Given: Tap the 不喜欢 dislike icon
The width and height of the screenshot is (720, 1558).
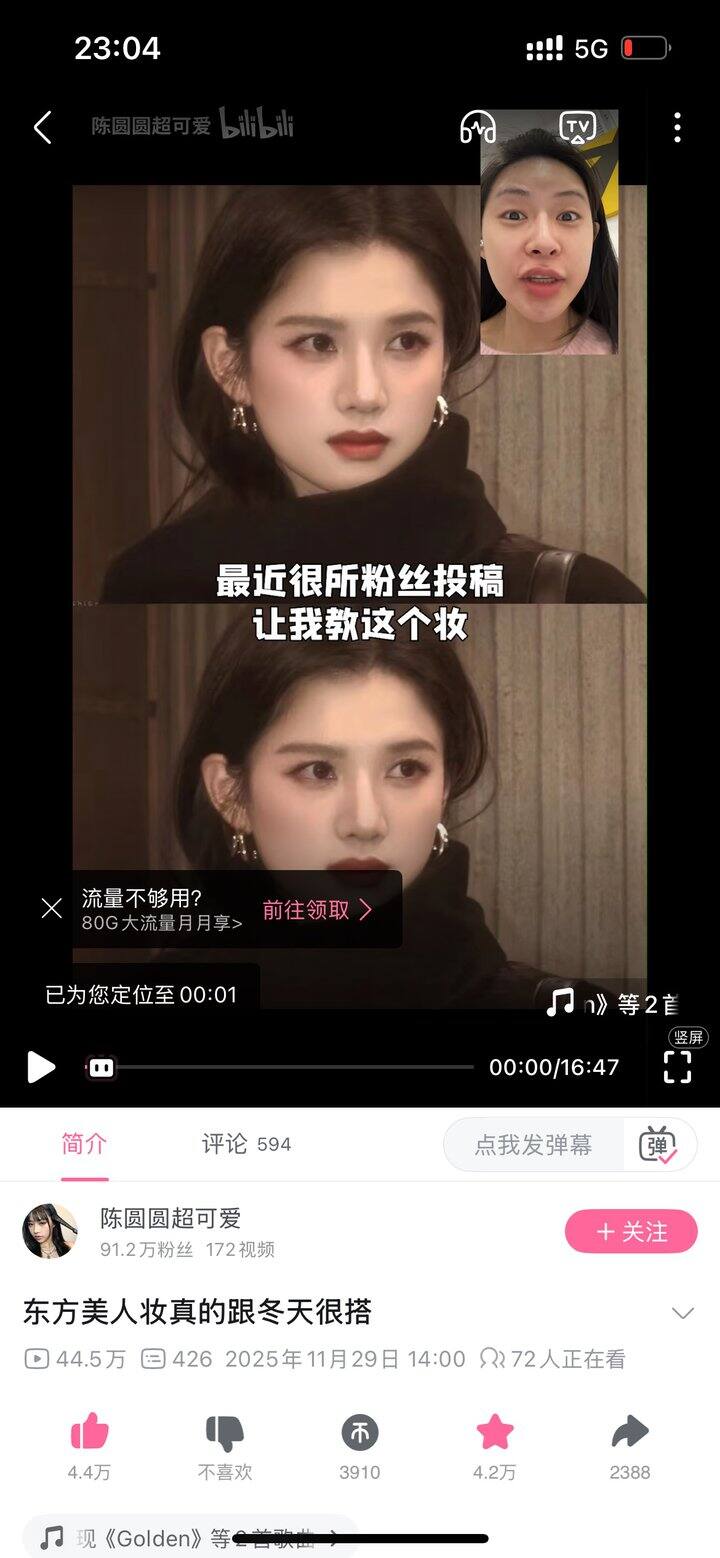Looking at the screenshot, I should click(225, 1432).
